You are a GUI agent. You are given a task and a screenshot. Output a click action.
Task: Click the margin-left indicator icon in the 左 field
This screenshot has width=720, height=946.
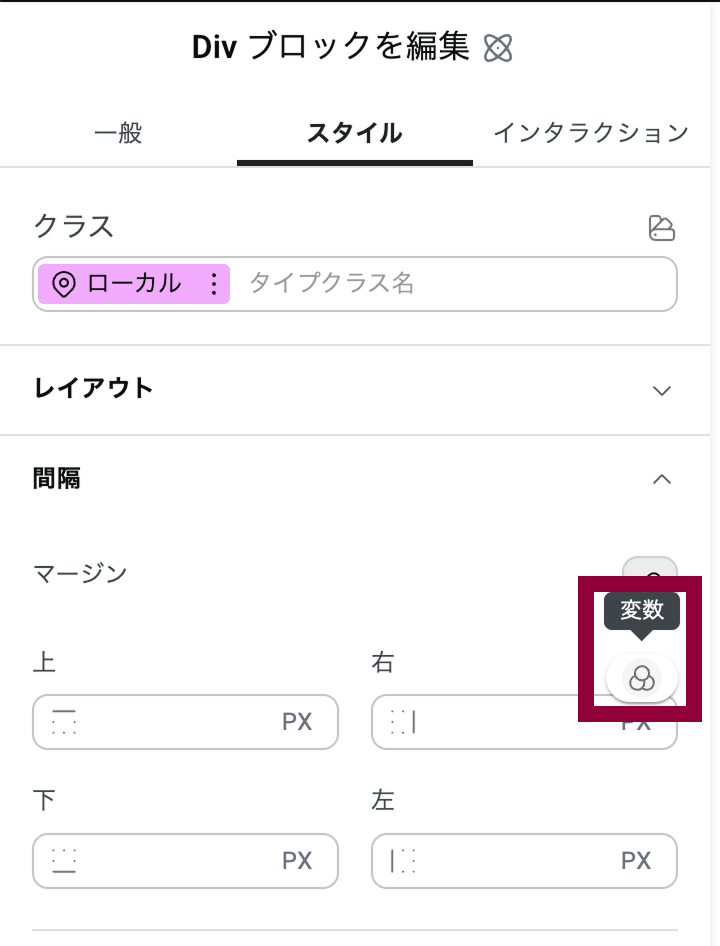click(402, 861)
